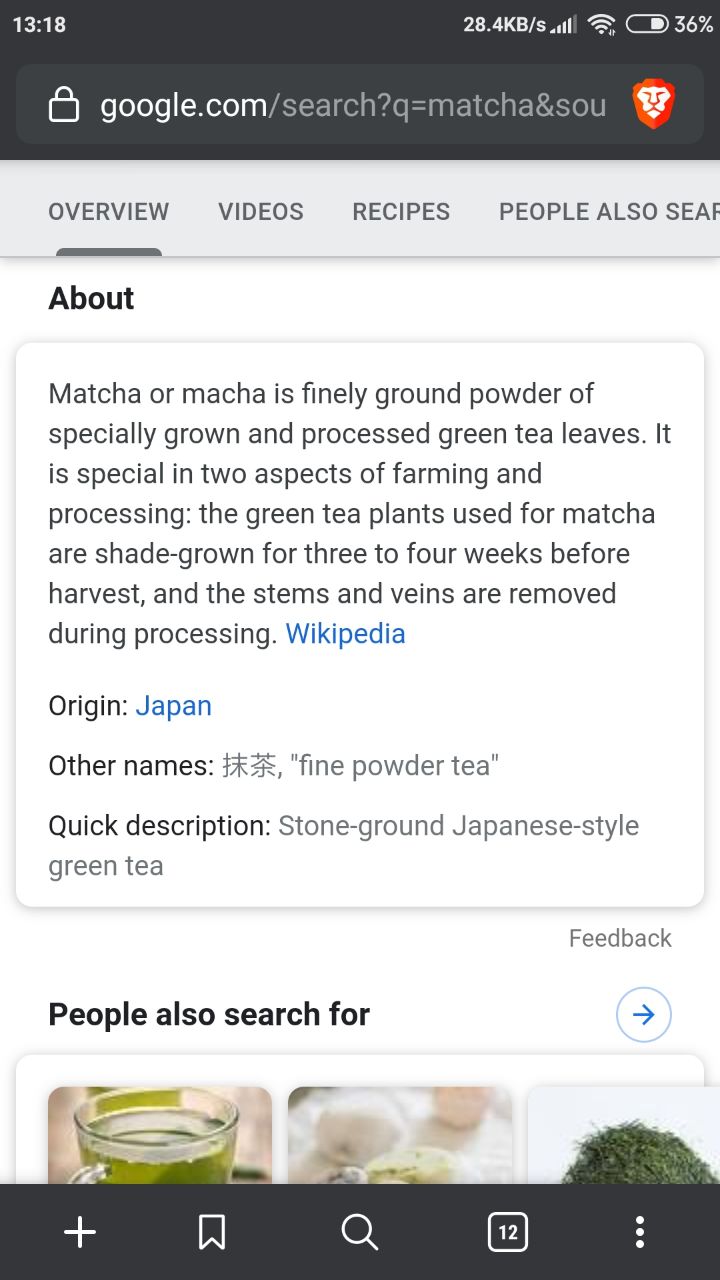The width and height of the screenshot is (720, 1280).
Task: Open the tab switcher showing 12 tabs
Action: tap(508, 1232)
